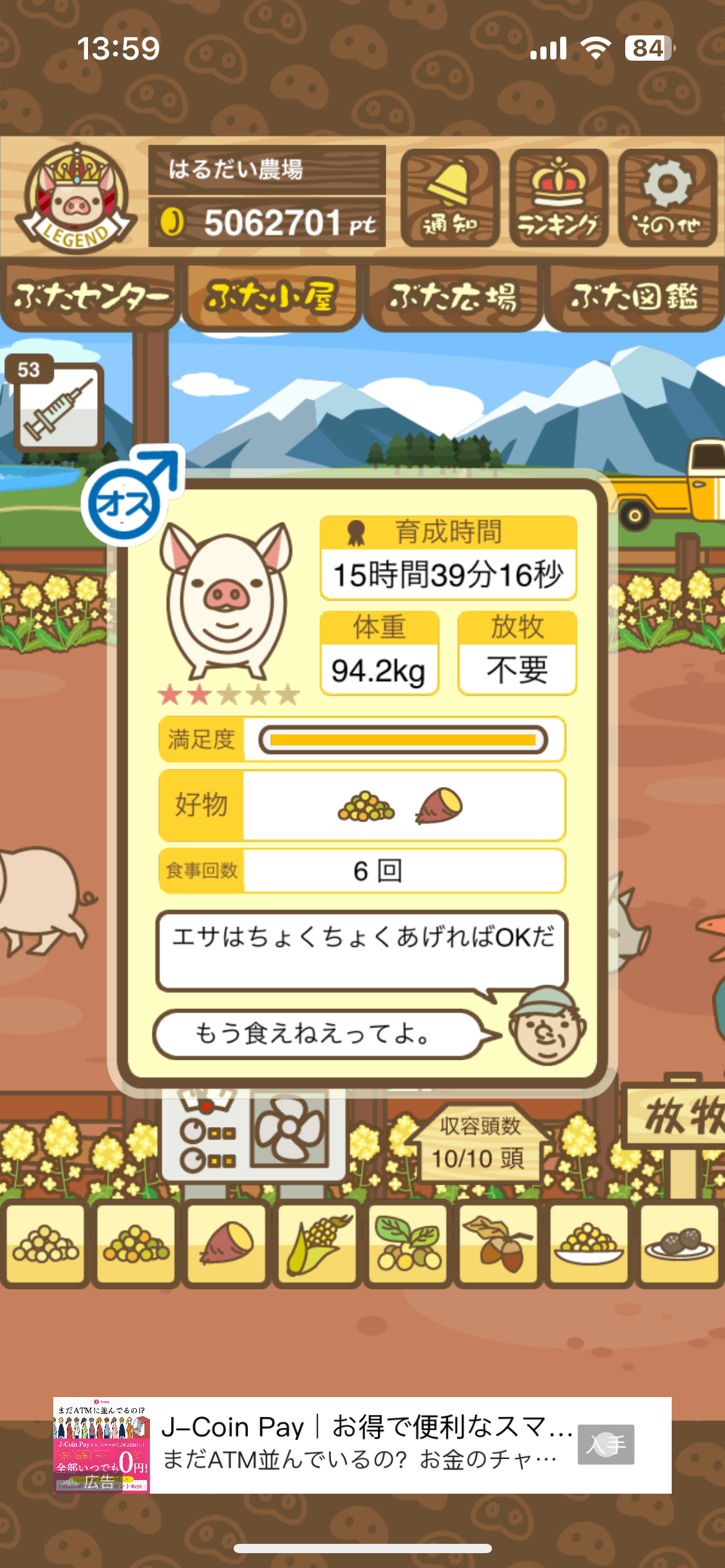Switch to the ぶた広場 tab
This screenshot has width=725, height=1568.
click(x=453, y=298)
